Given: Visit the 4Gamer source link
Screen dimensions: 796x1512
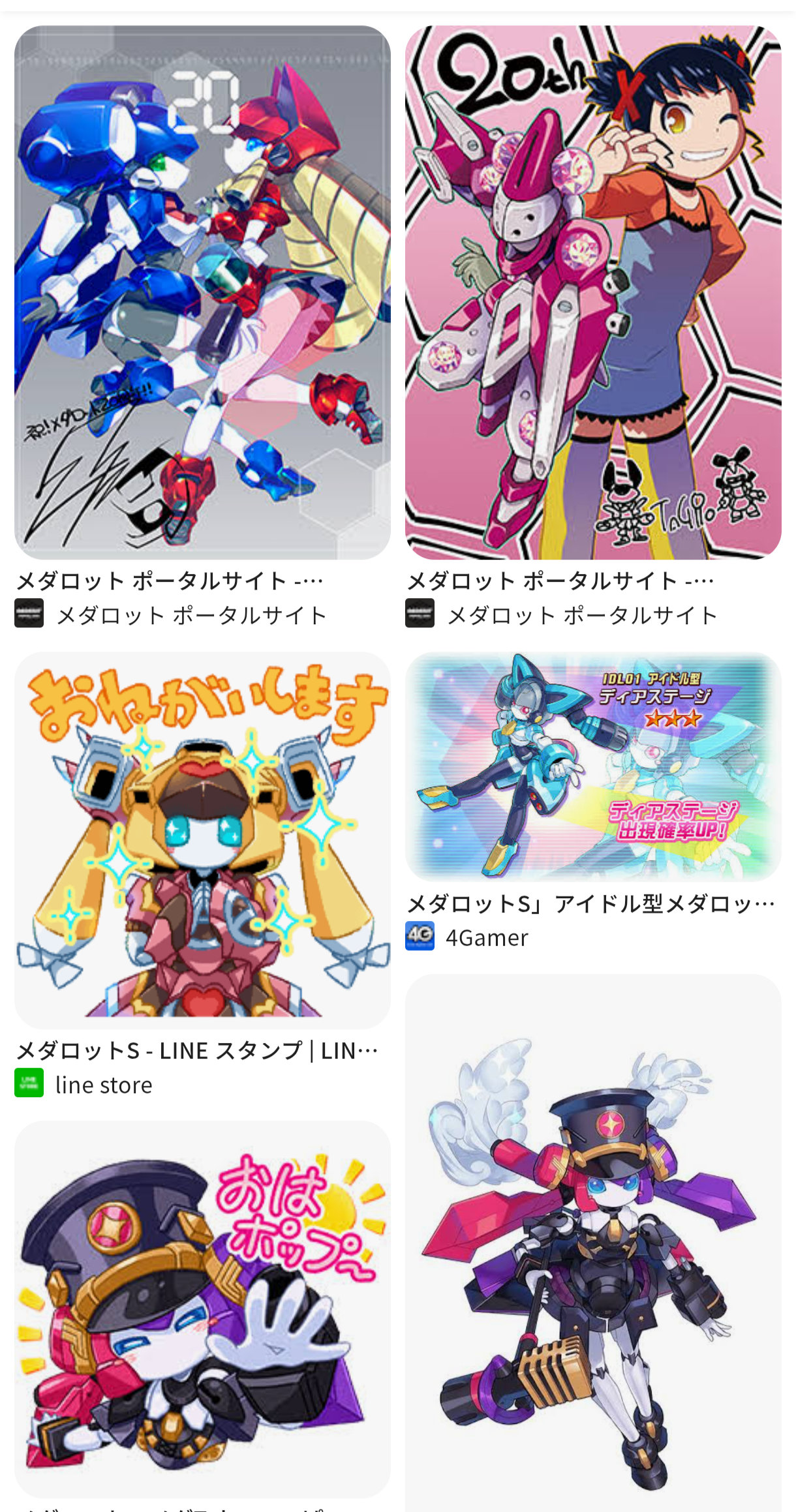Looking at the screenshot, I should click(486, 938).
